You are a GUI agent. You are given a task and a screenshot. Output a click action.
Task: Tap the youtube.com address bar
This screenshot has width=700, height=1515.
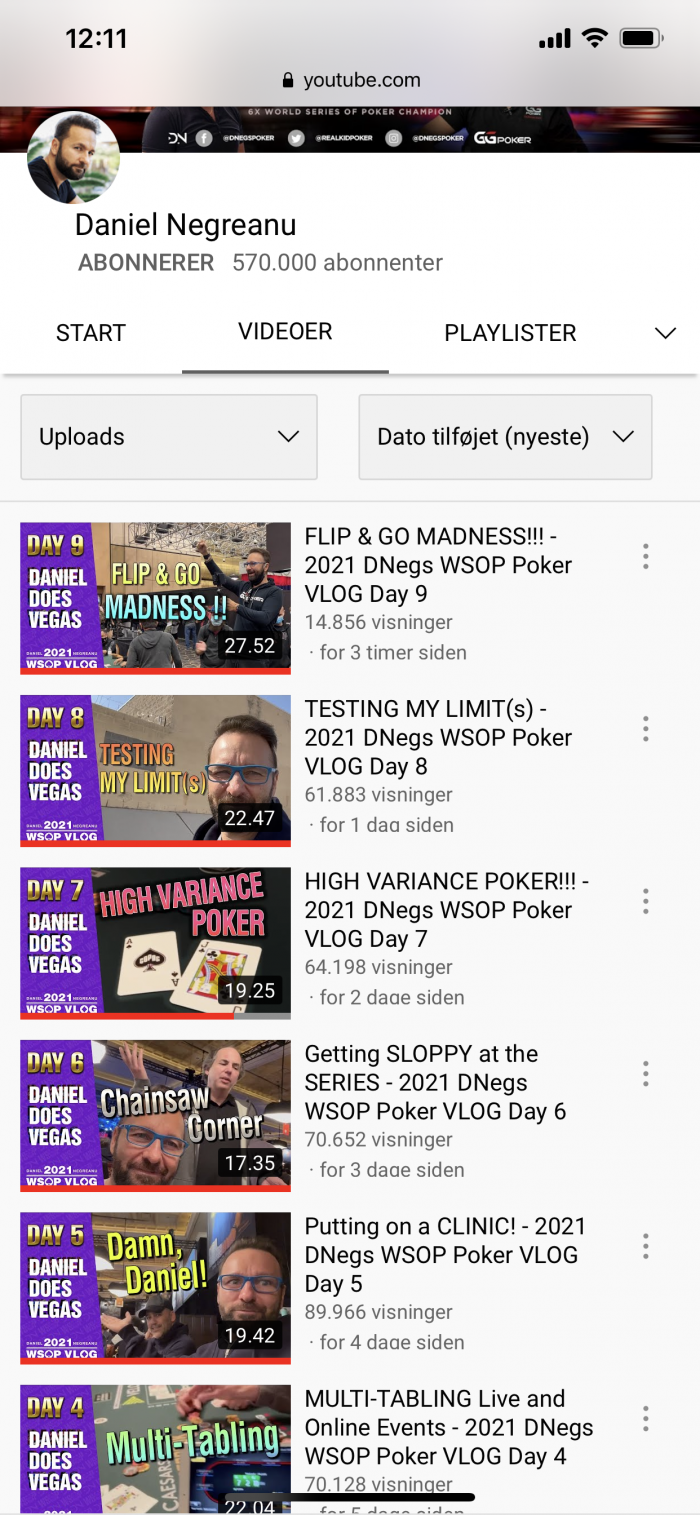point(350,80)
